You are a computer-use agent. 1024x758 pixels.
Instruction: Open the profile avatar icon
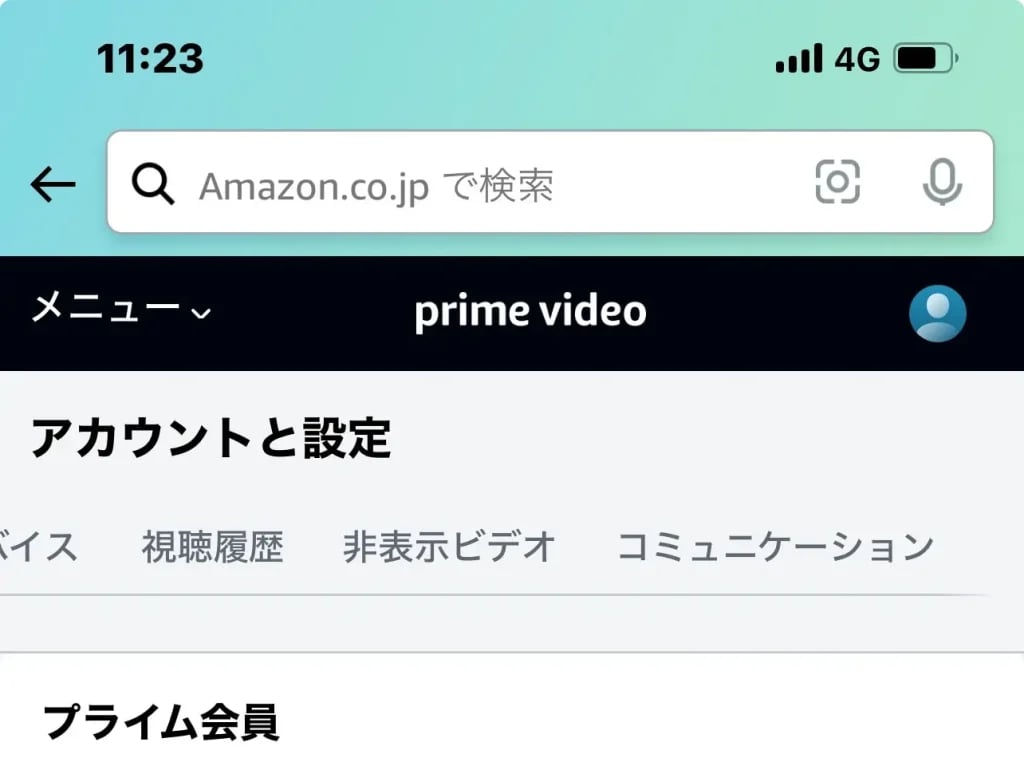click(x=937, y=313)
